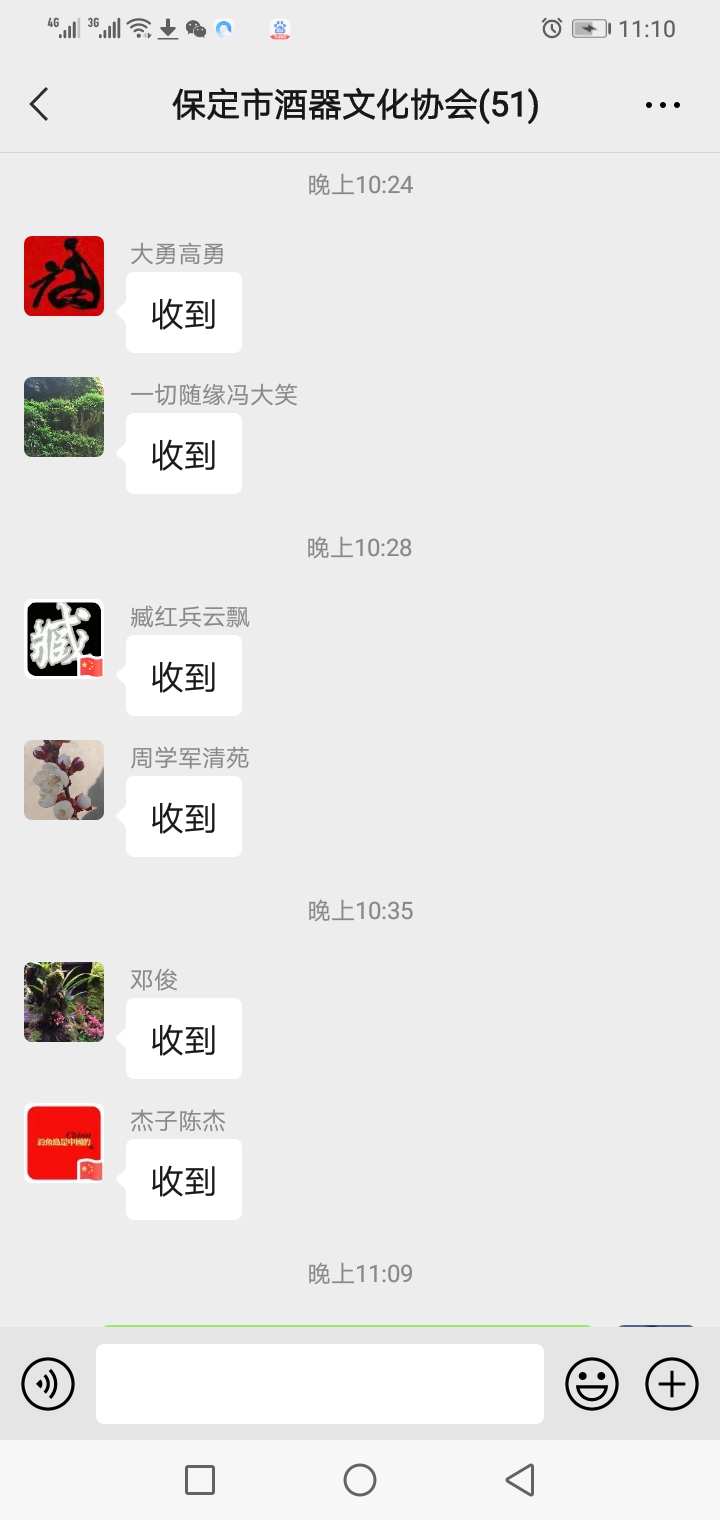Open recent apps from navigation bar
This screenshot has height=1520, width=720.
(x=200, y=1480)
